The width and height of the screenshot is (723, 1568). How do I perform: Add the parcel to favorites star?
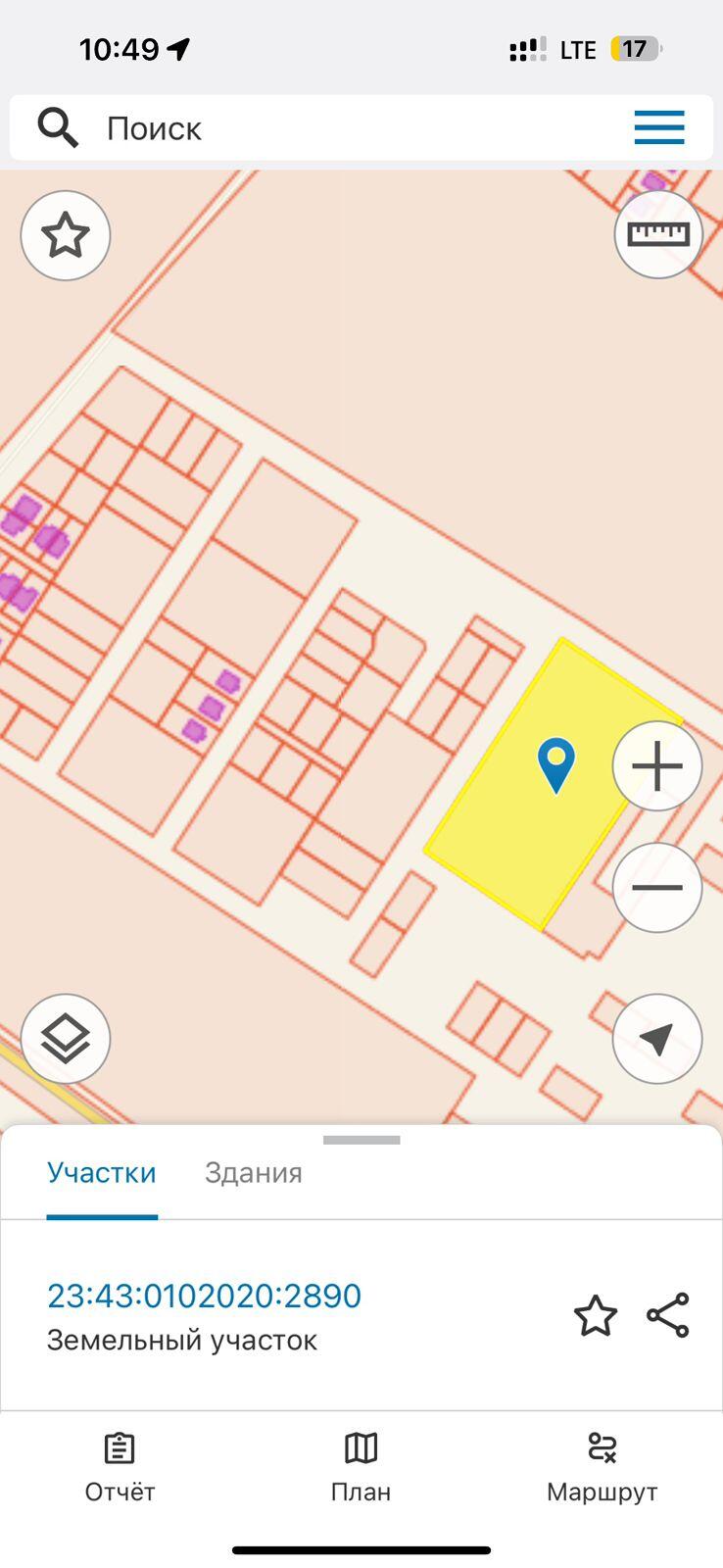click(x=596, y=1315)
